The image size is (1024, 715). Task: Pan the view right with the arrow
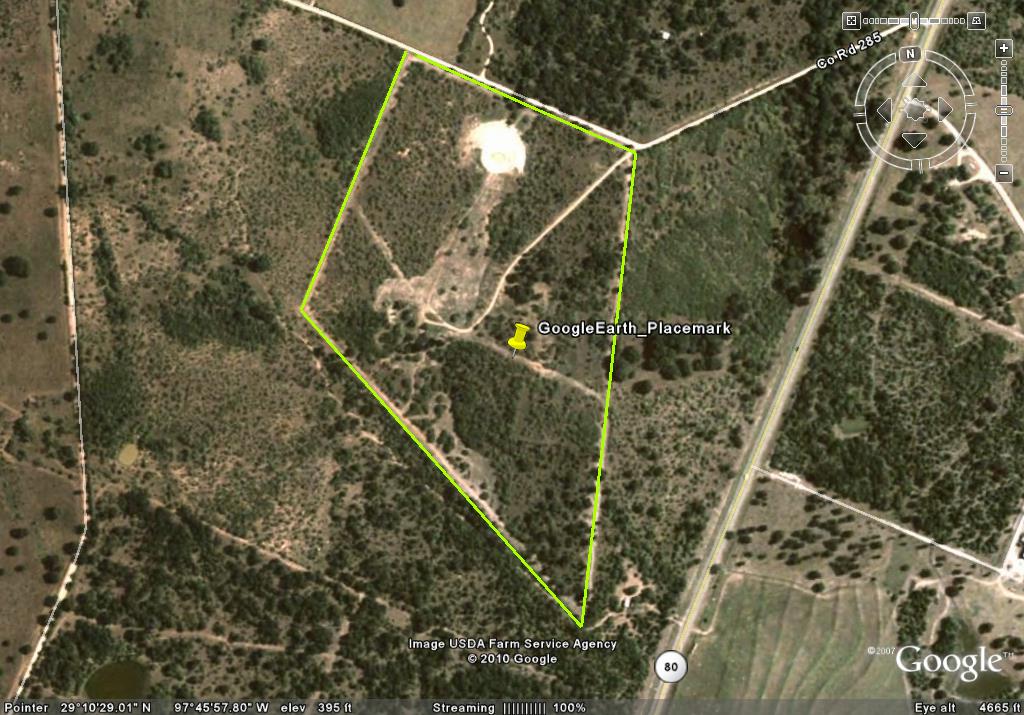(945, 109)
